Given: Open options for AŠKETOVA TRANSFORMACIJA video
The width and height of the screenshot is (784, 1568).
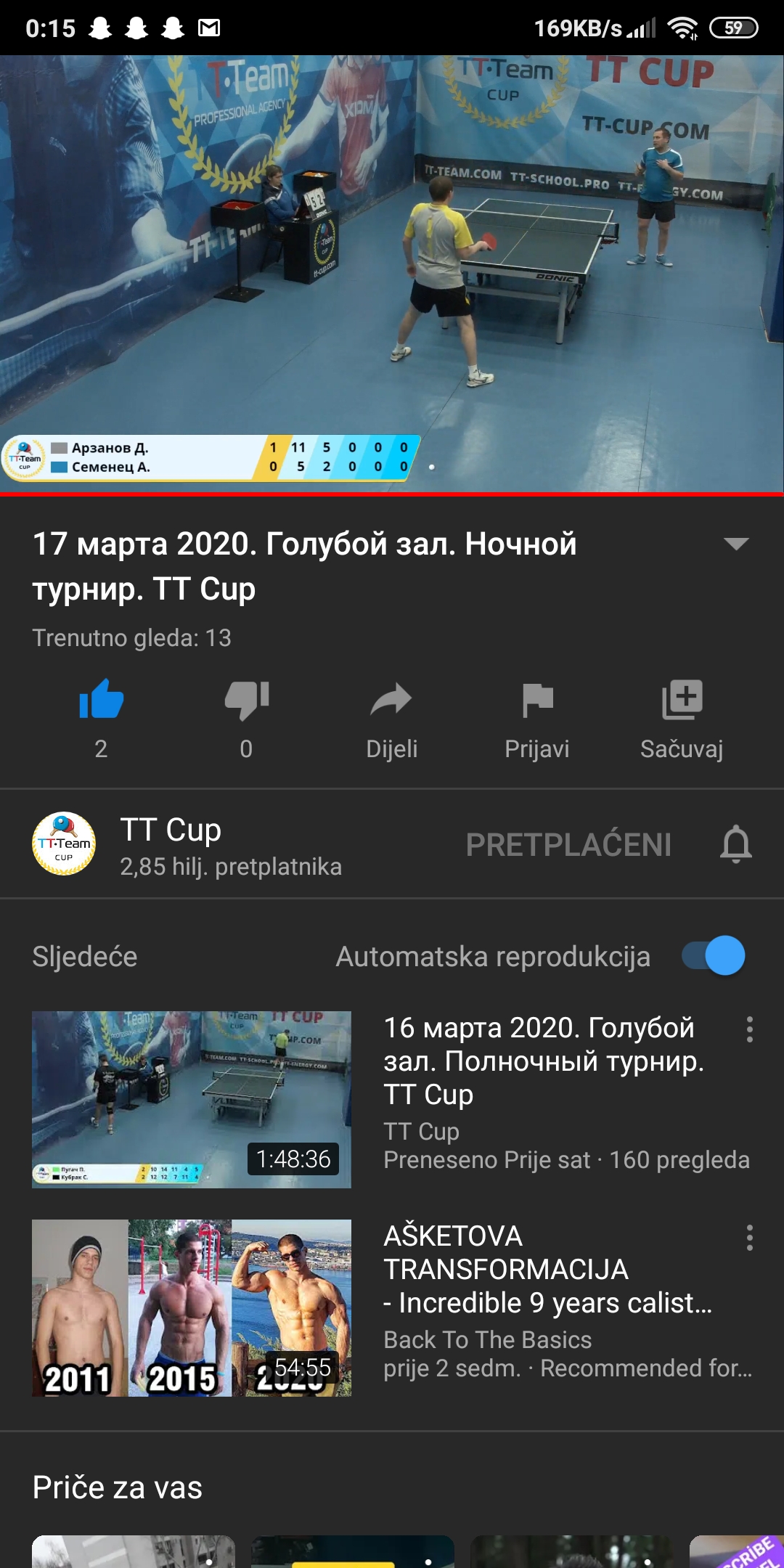Looking at the screenshot, I should 749,1238.
